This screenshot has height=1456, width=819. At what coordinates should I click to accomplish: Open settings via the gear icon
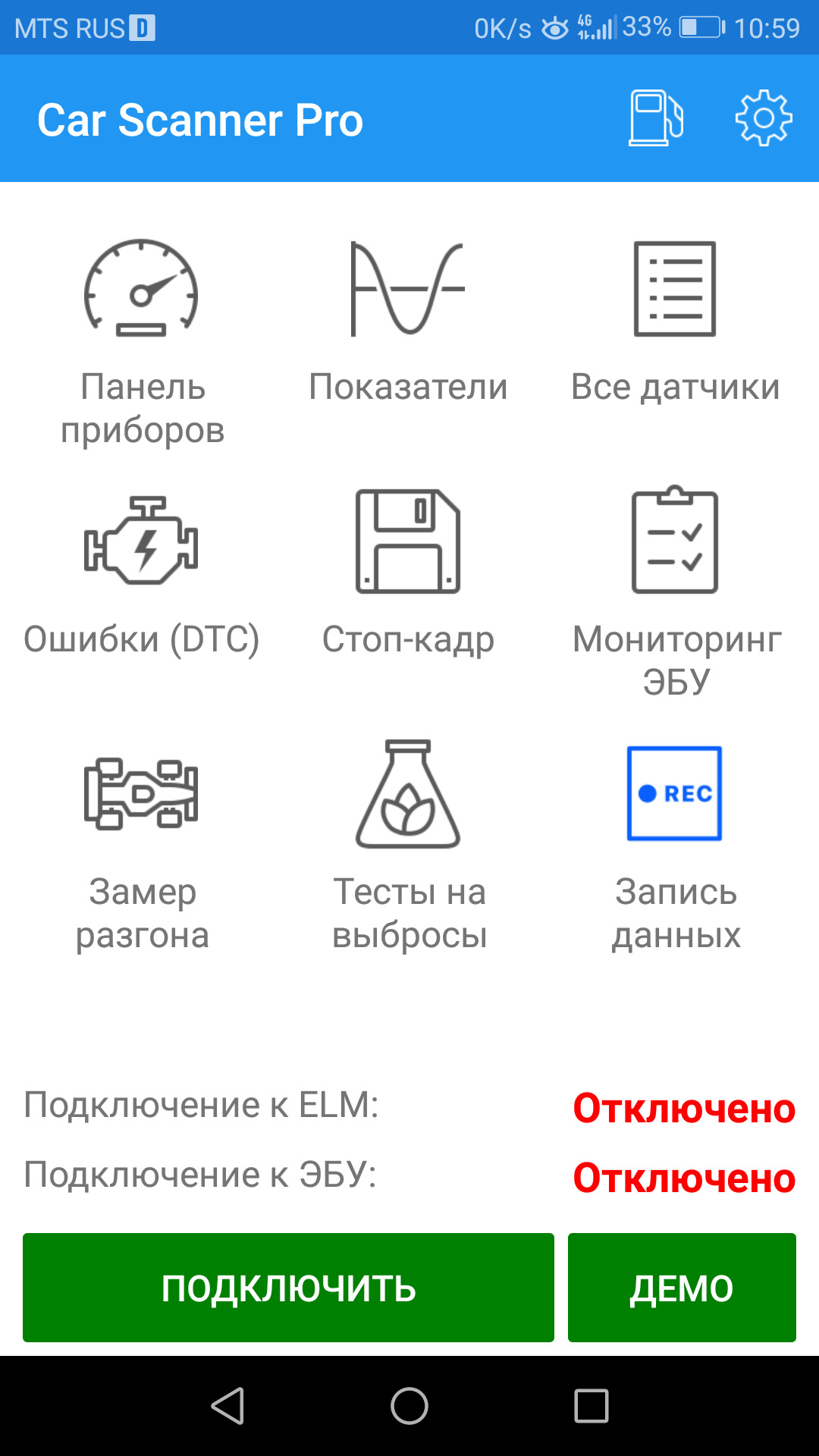pyautogui.click(x=764, y=118)
